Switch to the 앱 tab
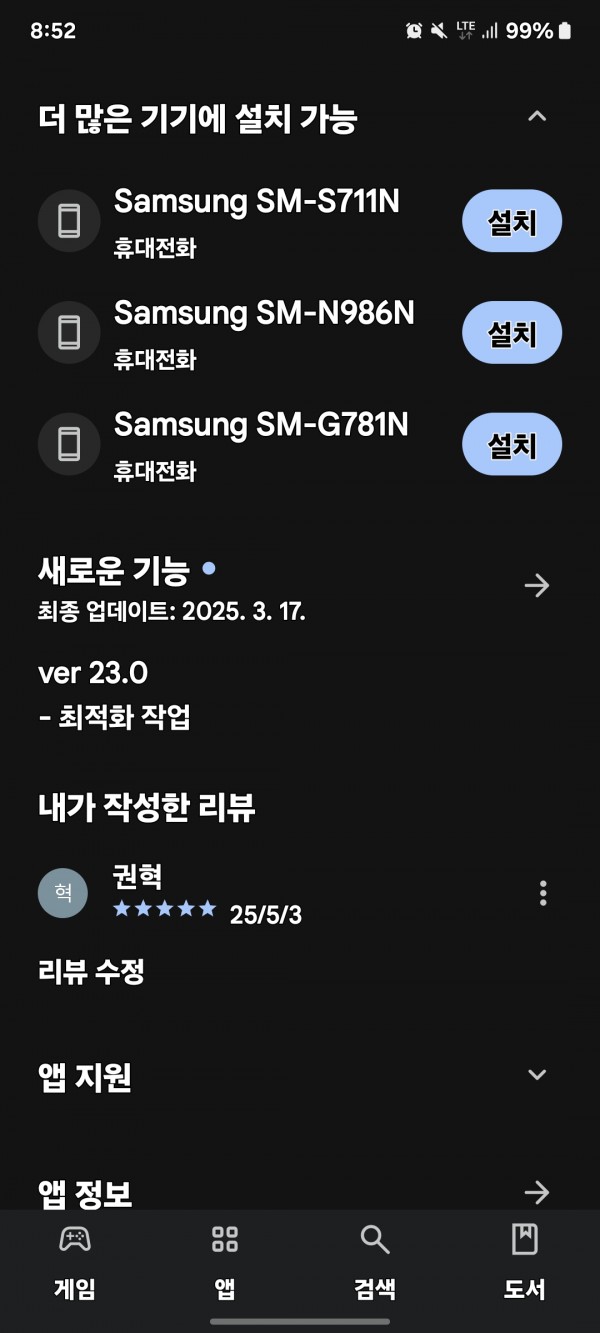600x1333 pixels. [225, 1263]
